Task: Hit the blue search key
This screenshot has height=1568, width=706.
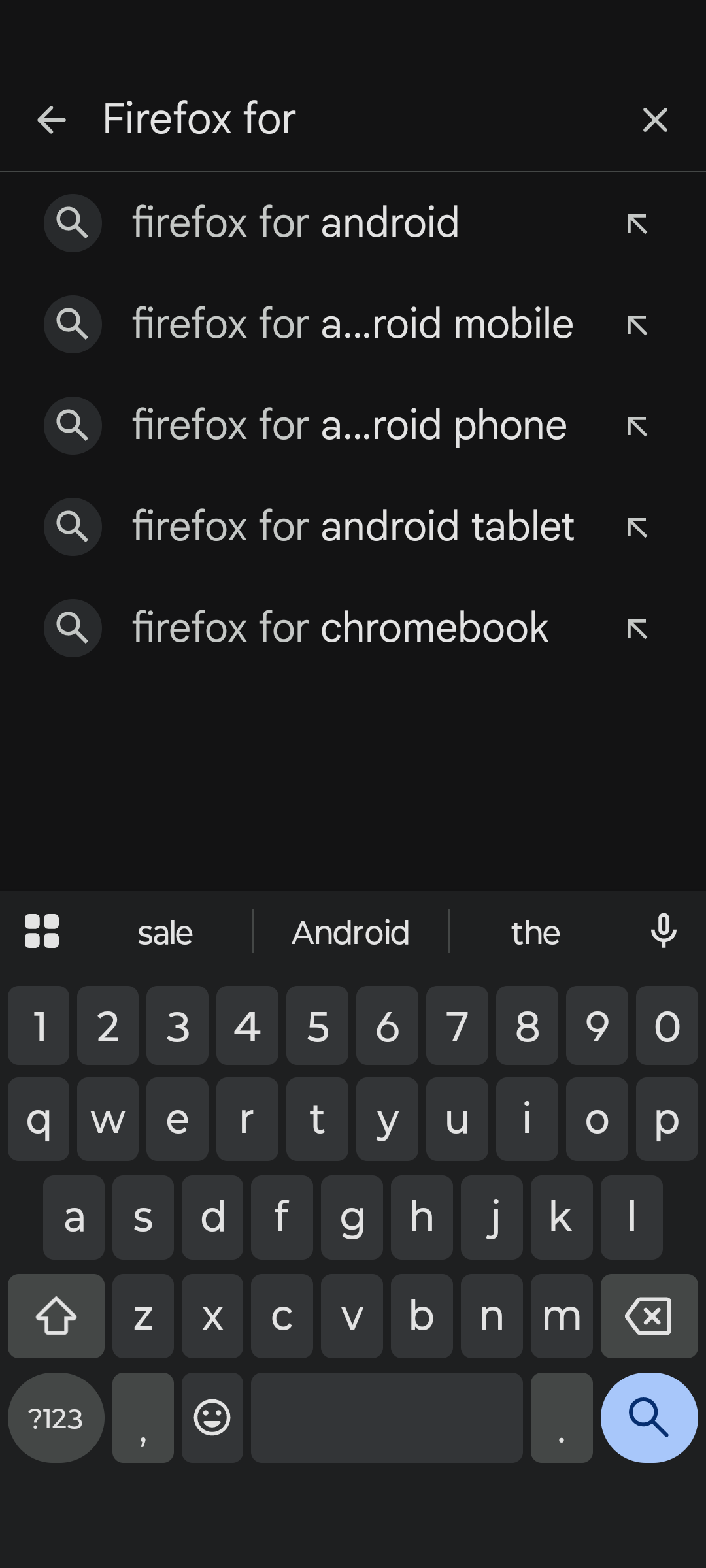Action: click(x=648, y=1417)
